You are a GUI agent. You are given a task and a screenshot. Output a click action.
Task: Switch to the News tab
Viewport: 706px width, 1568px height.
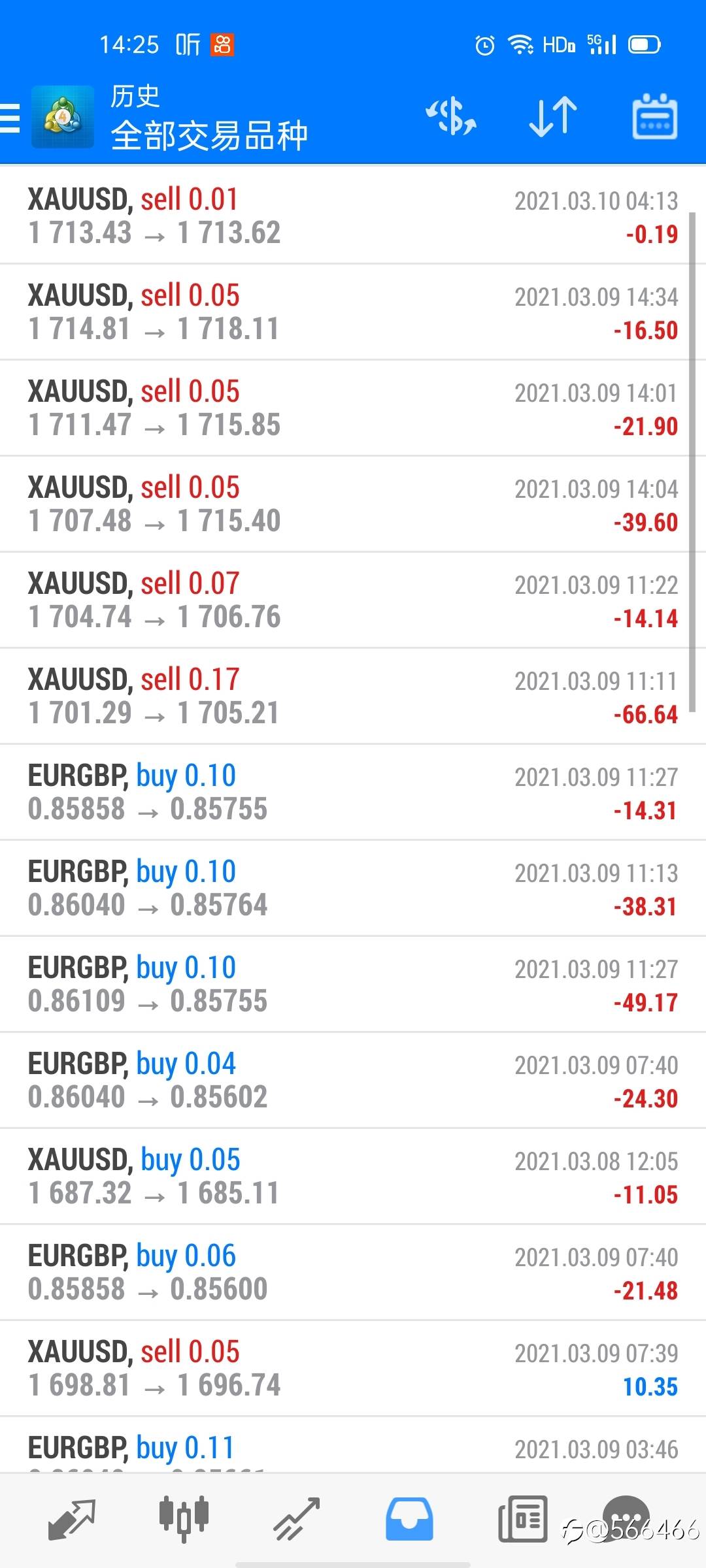click(522, 1519)
